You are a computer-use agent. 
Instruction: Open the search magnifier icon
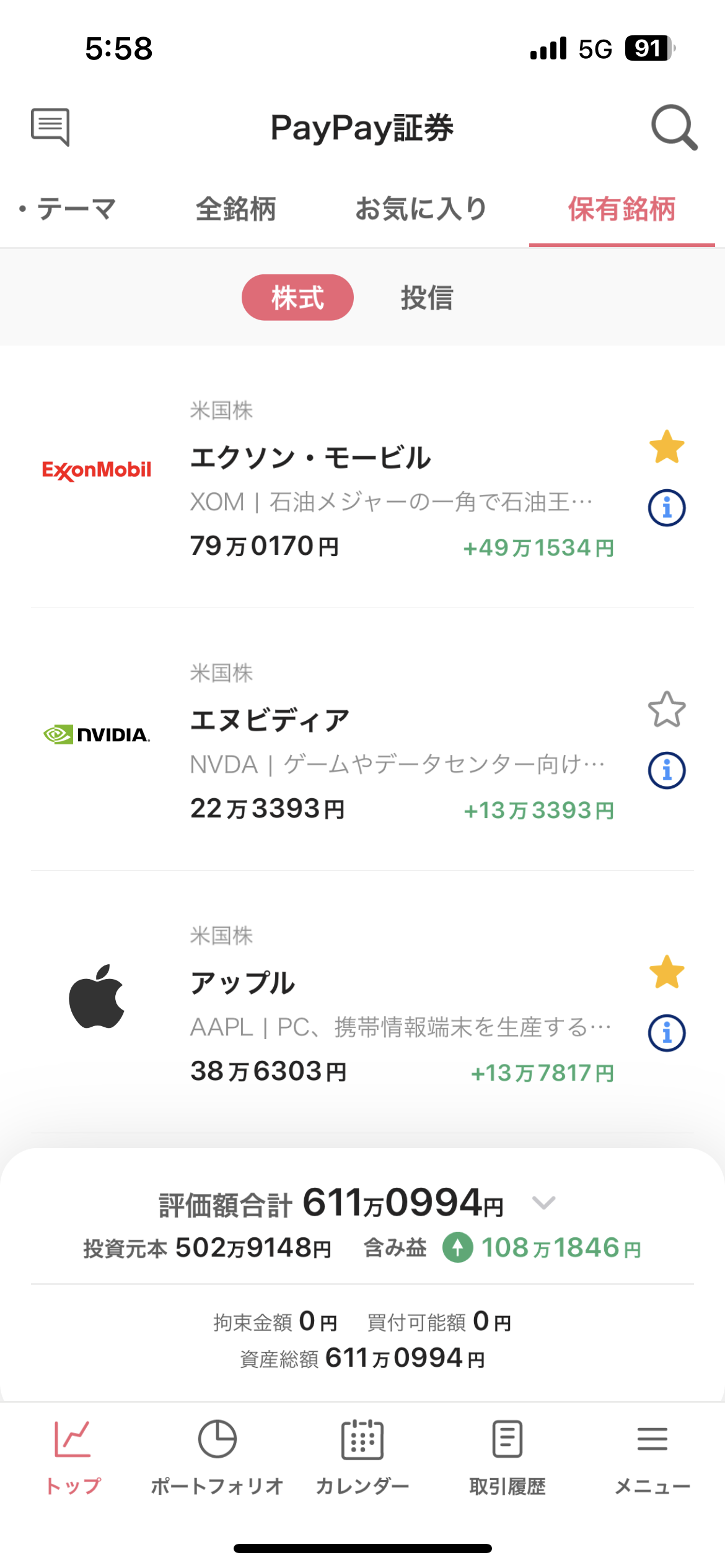(x=674, y=128)
